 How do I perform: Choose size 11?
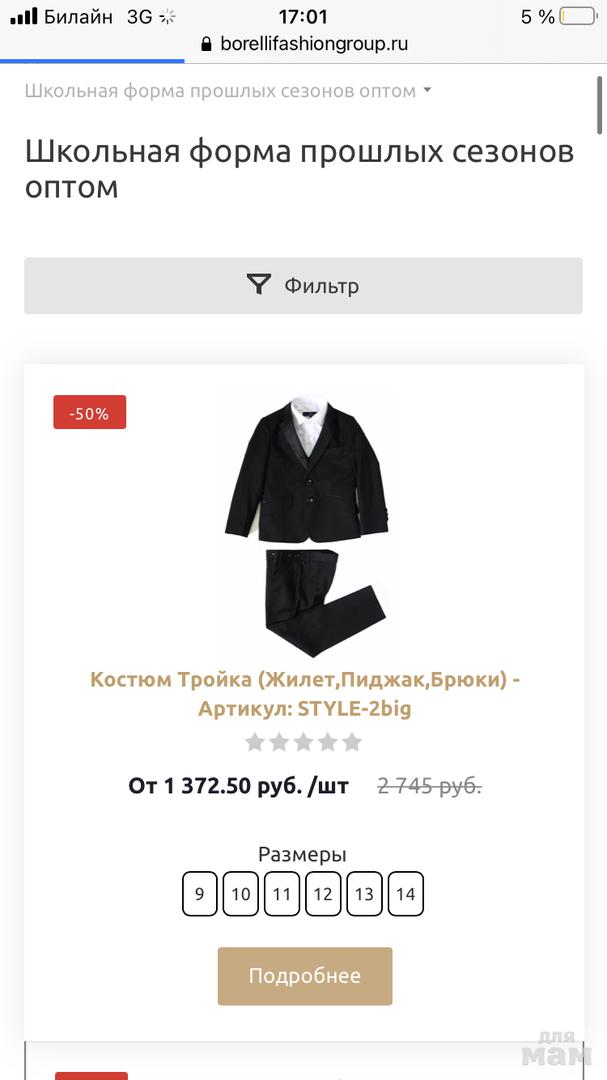pos(282,894)
